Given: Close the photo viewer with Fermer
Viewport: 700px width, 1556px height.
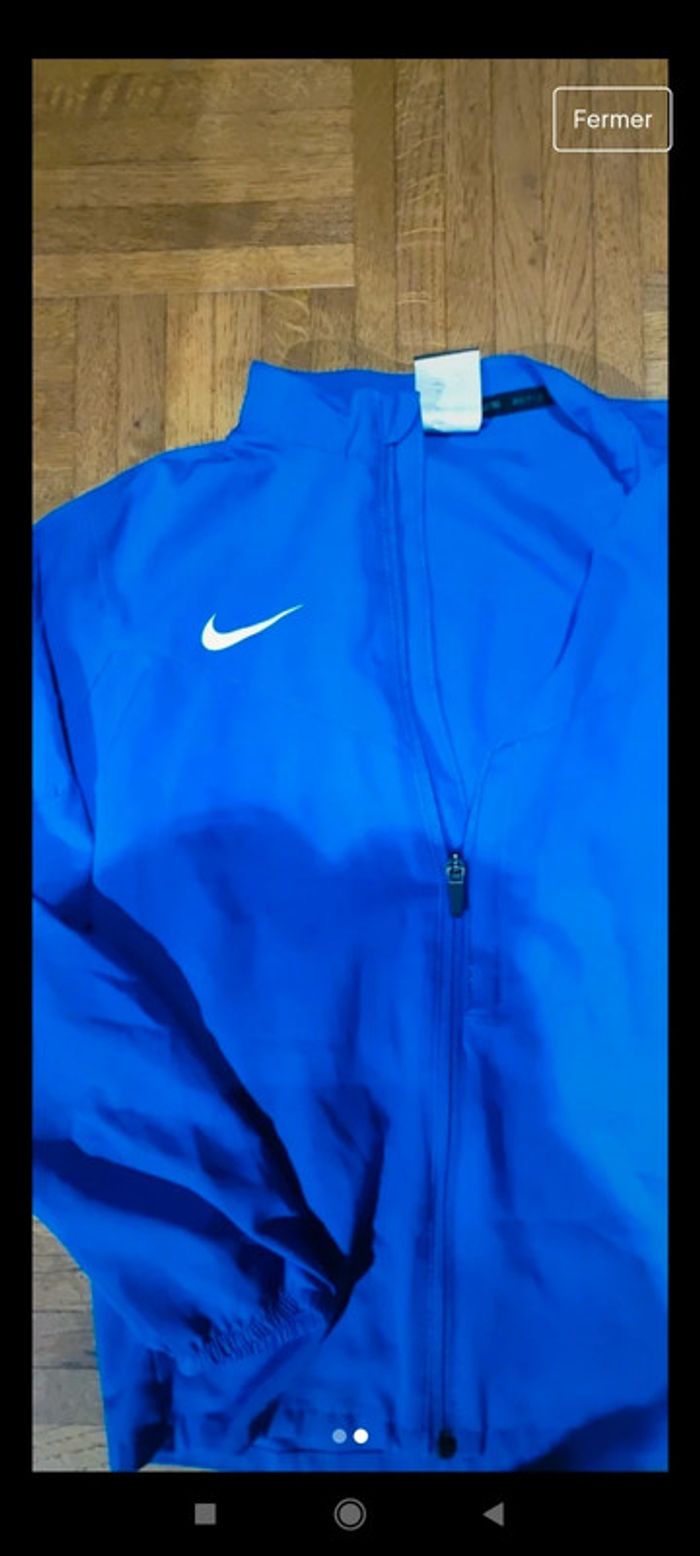Looking at the screenshot, I should pos(612,119).
